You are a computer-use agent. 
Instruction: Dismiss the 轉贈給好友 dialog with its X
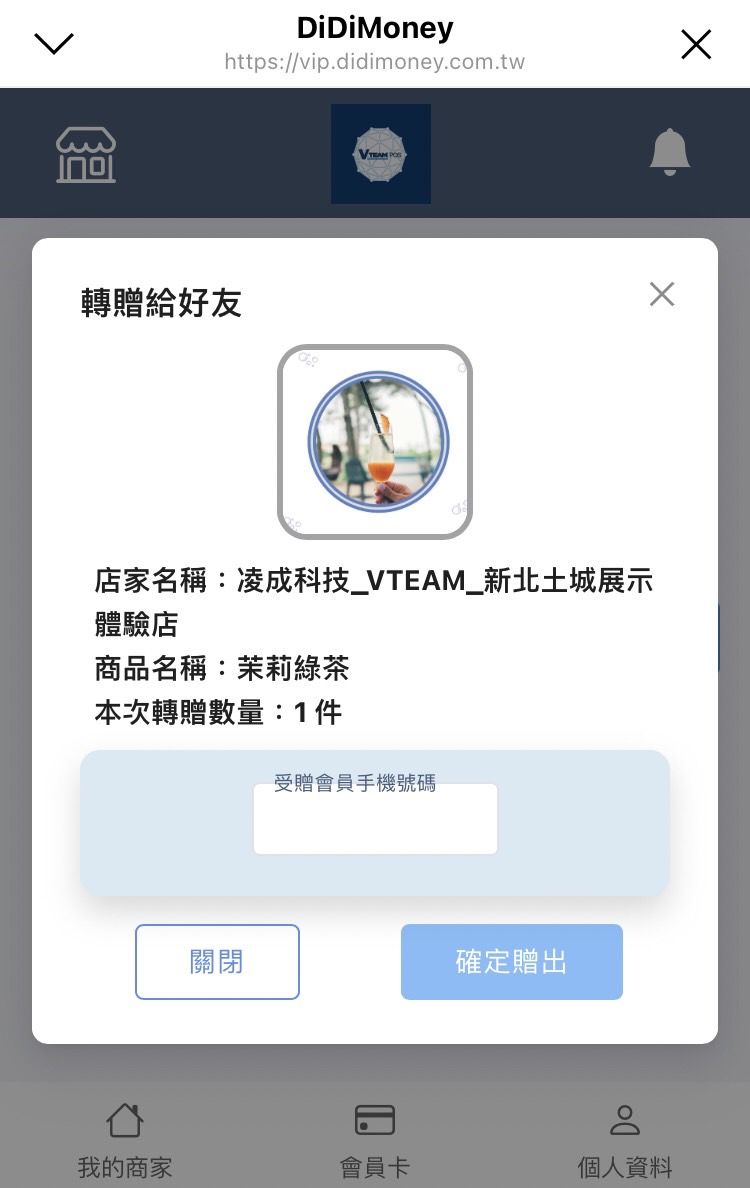point(661,294)
